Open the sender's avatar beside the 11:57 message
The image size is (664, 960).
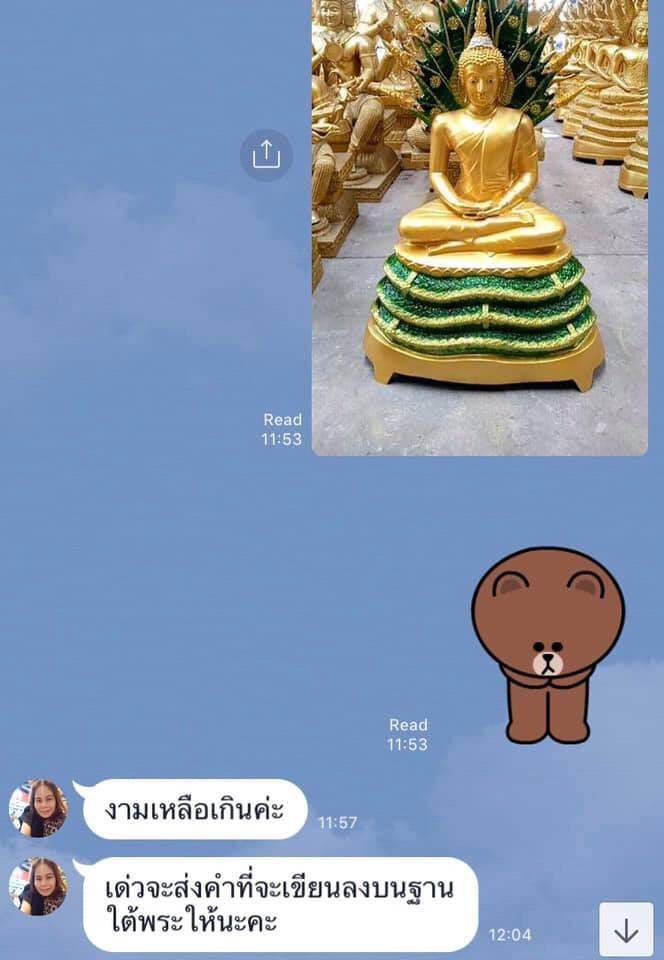pyautogui.click(x=38, y=808)
